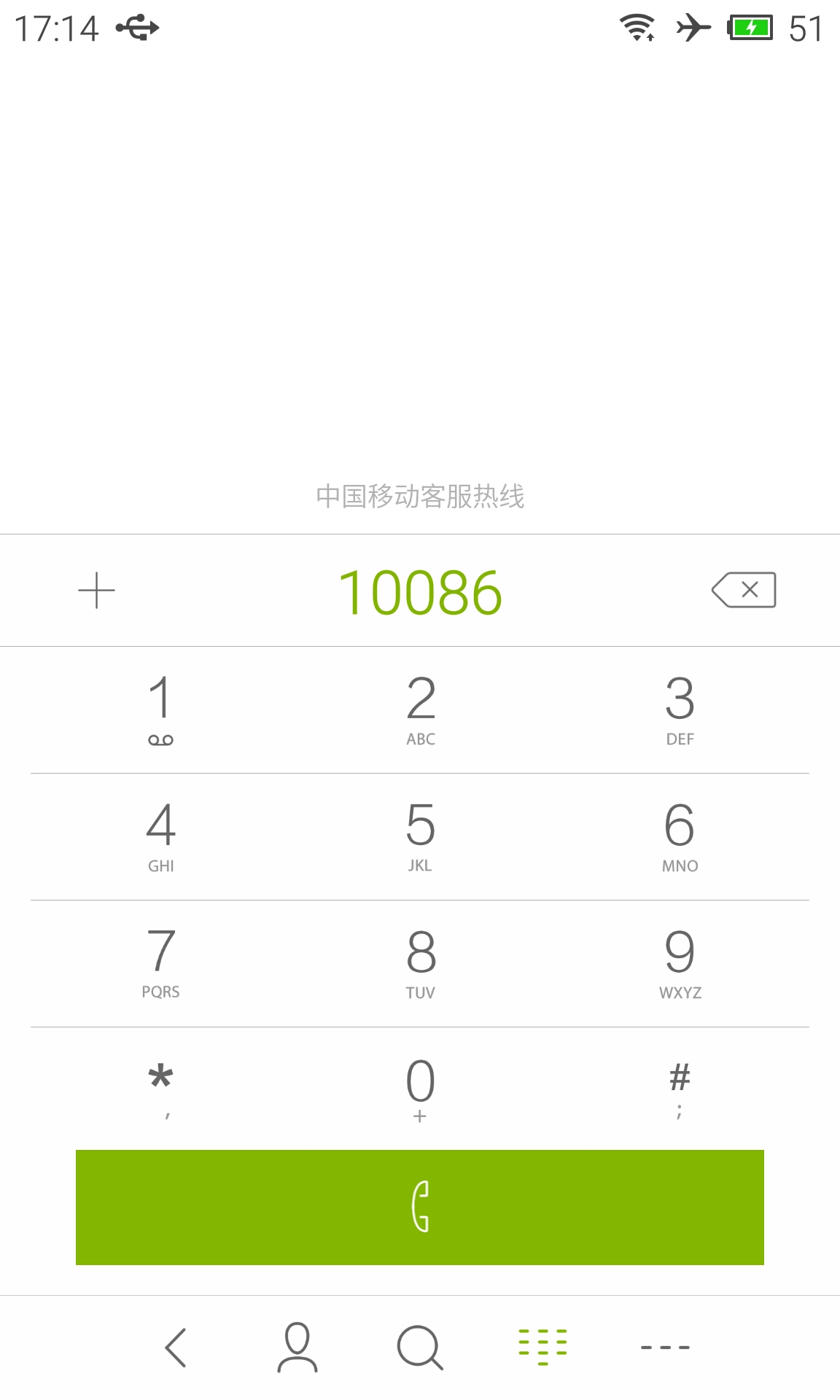
Task: Tap the 9 WXYZ key
Action: point(680,964)
